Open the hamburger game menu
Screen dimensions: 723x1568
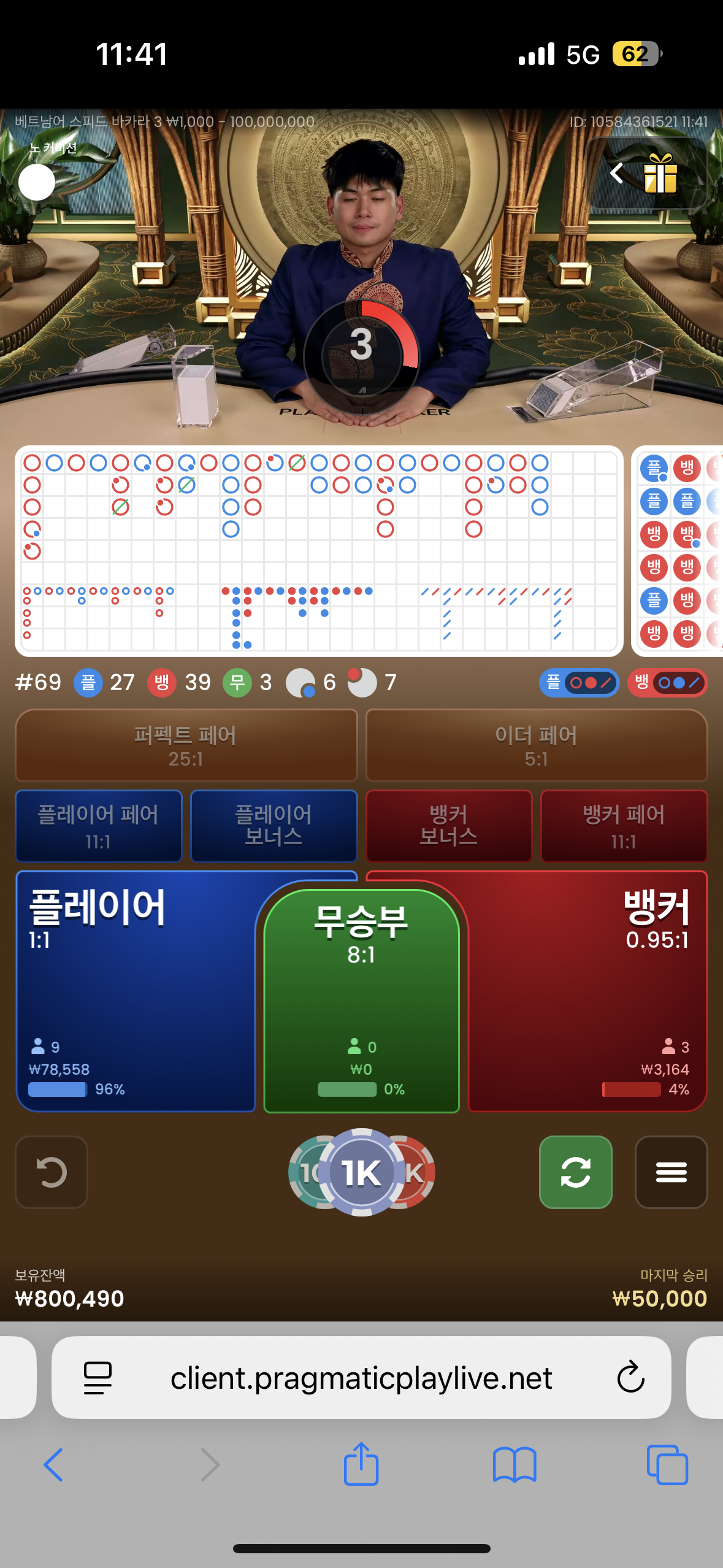(671, 1172)
